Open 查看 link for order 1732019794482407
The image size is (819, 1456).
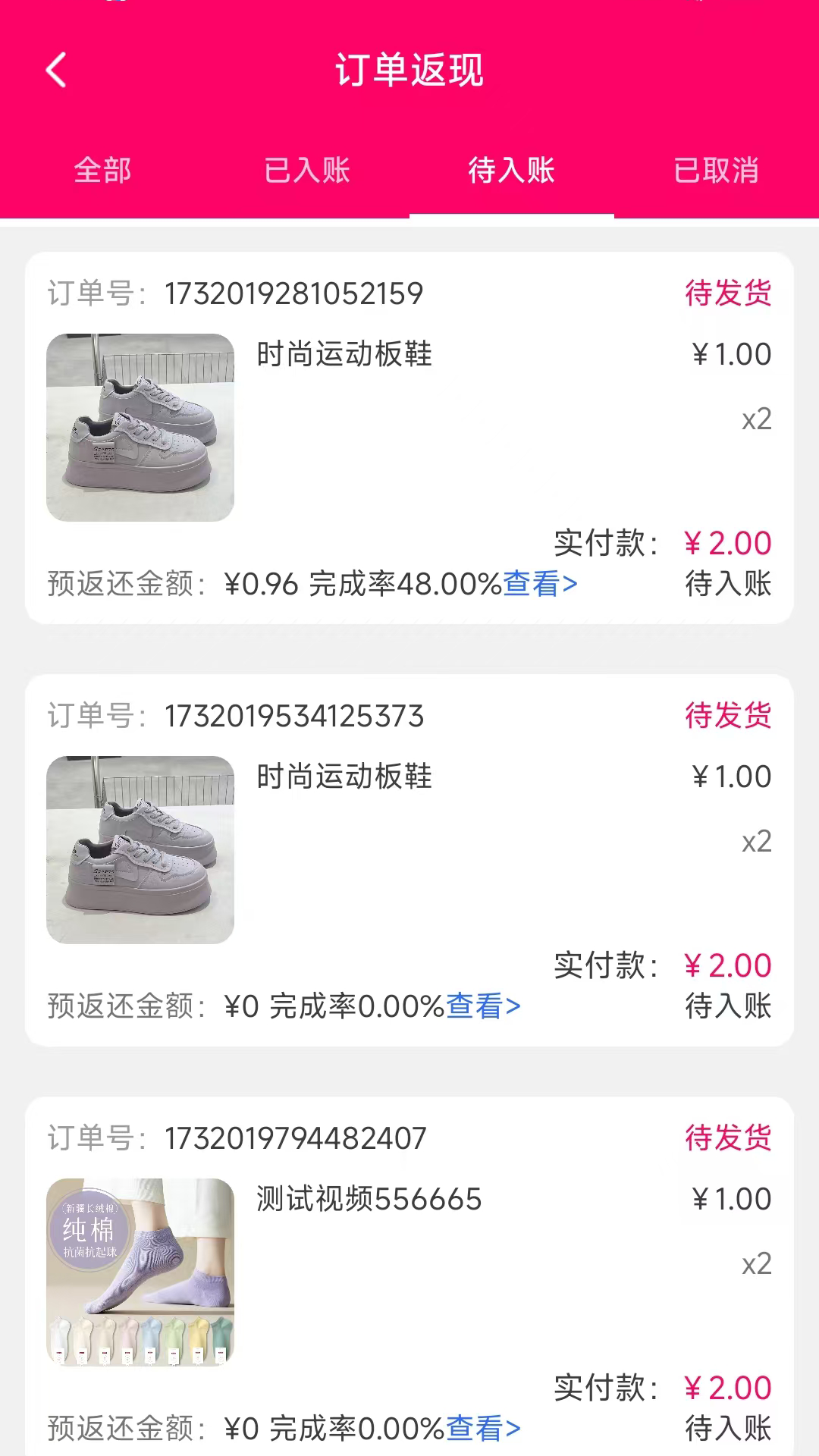click(x=483, y=1429)
